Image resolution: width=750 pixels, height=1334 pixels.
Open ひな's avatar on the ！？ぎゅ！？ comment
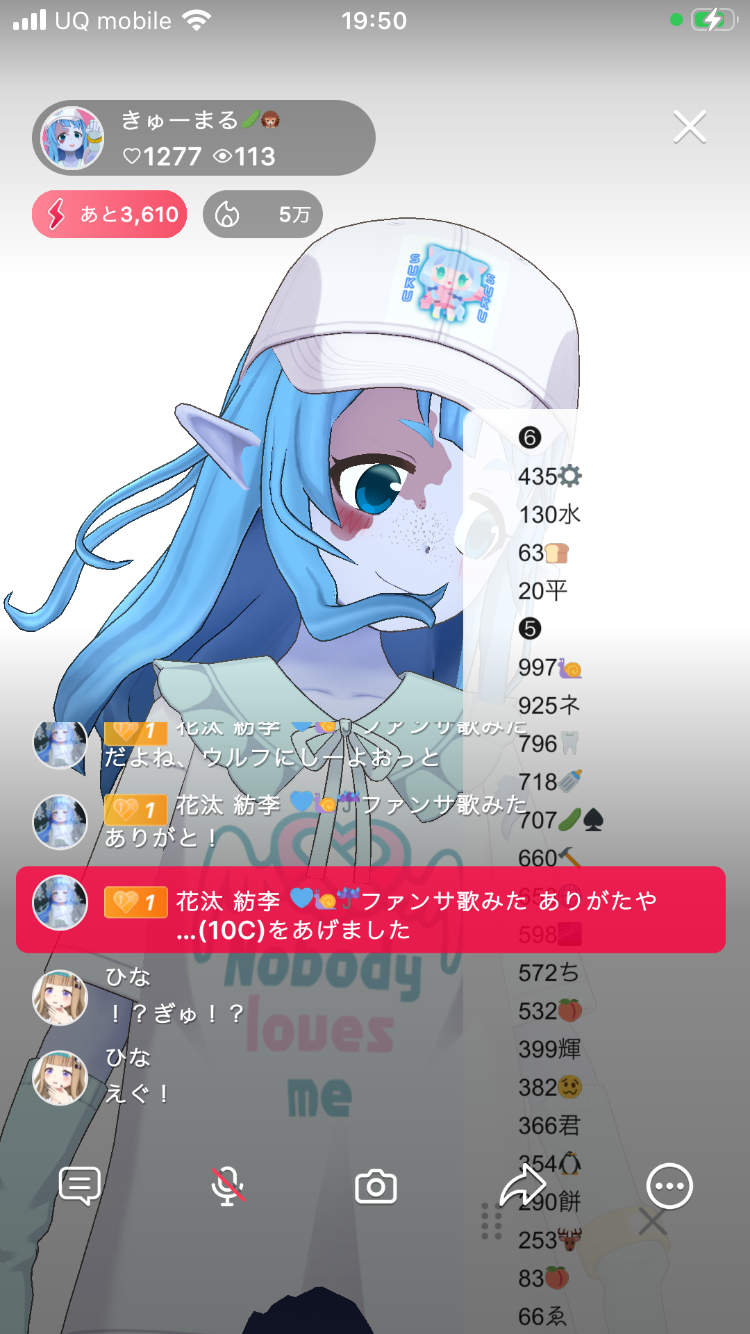(x=60, y=997)
